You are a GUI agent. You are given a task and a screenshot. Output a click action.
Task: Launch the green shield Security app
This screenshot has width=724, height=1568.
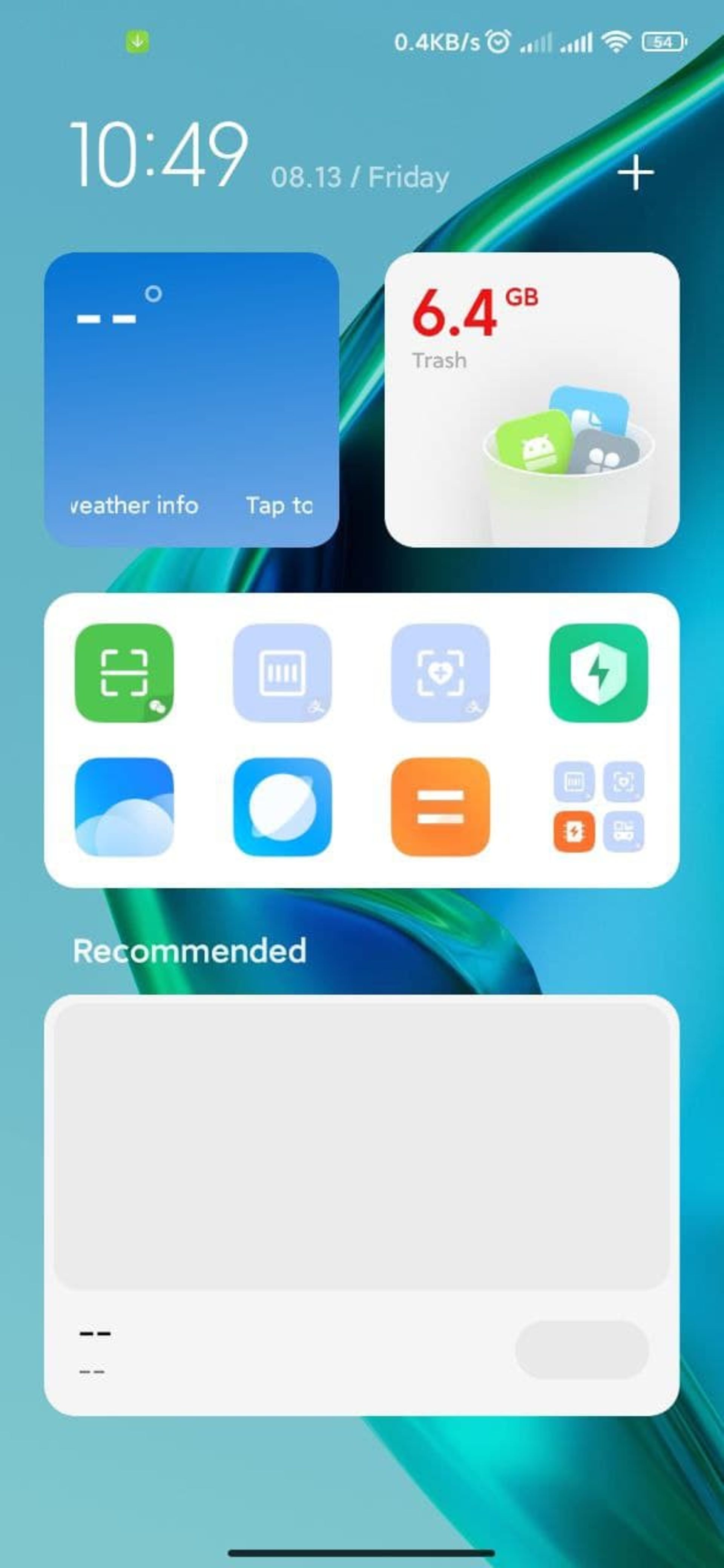(x=598, y=673)
